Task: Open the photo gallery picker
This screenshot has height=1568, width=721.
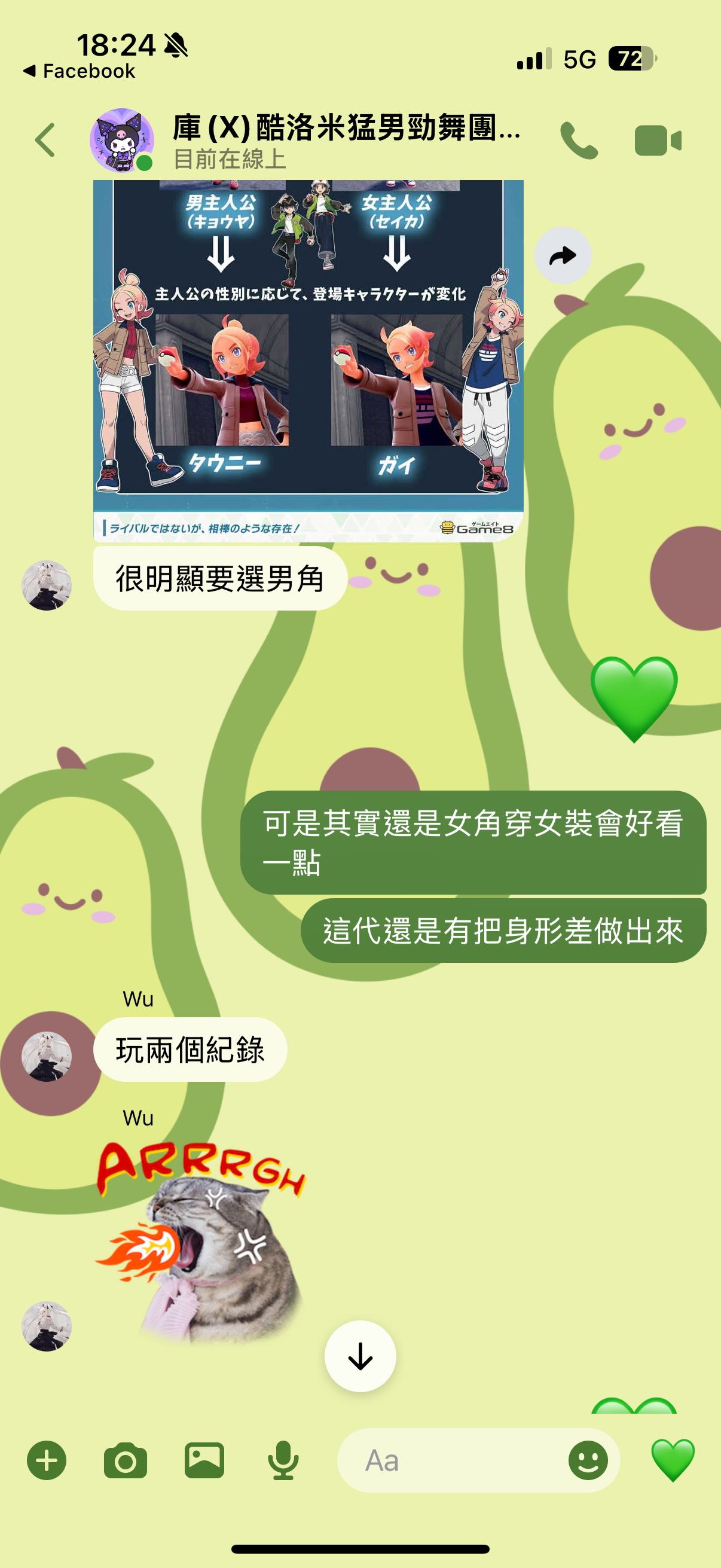Action: click(x=204, y=1460)
